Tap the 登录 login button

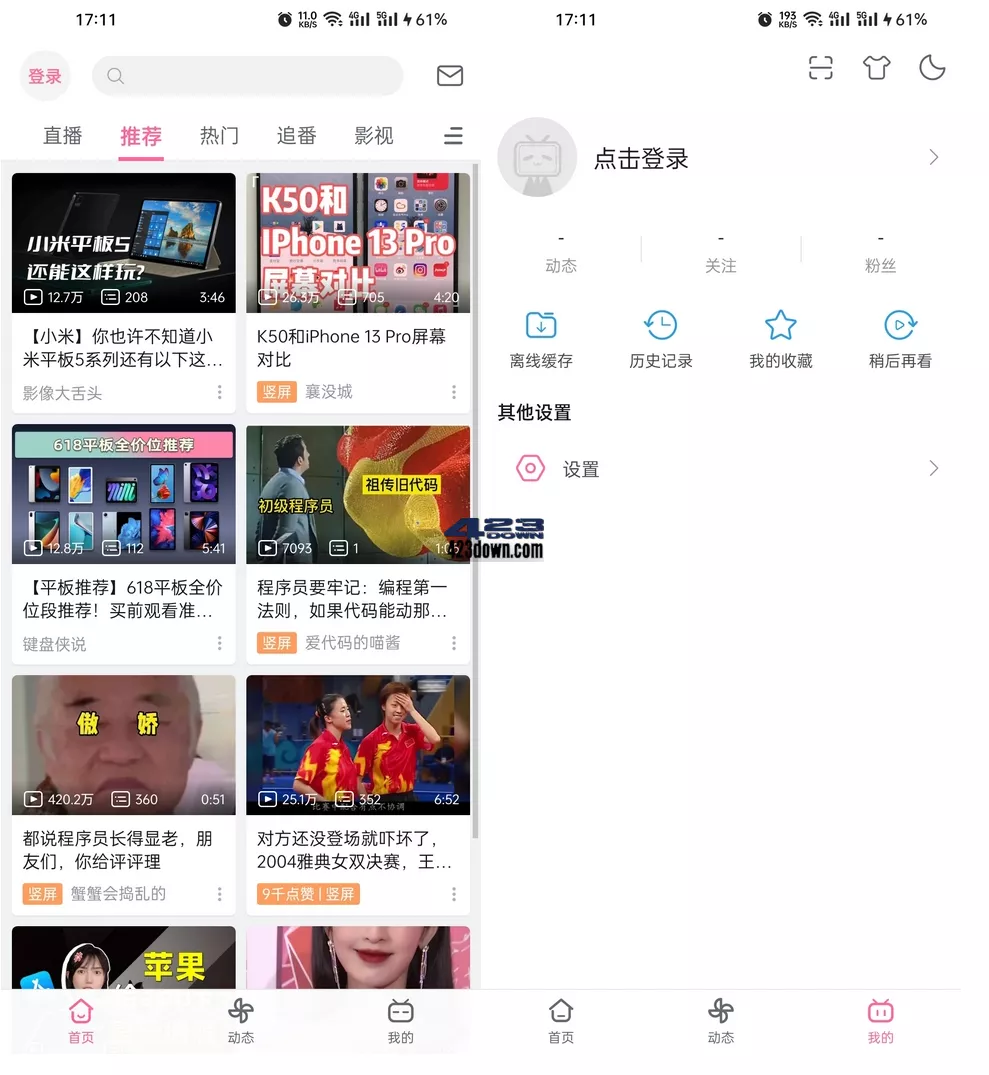click(x=45, y=75)
